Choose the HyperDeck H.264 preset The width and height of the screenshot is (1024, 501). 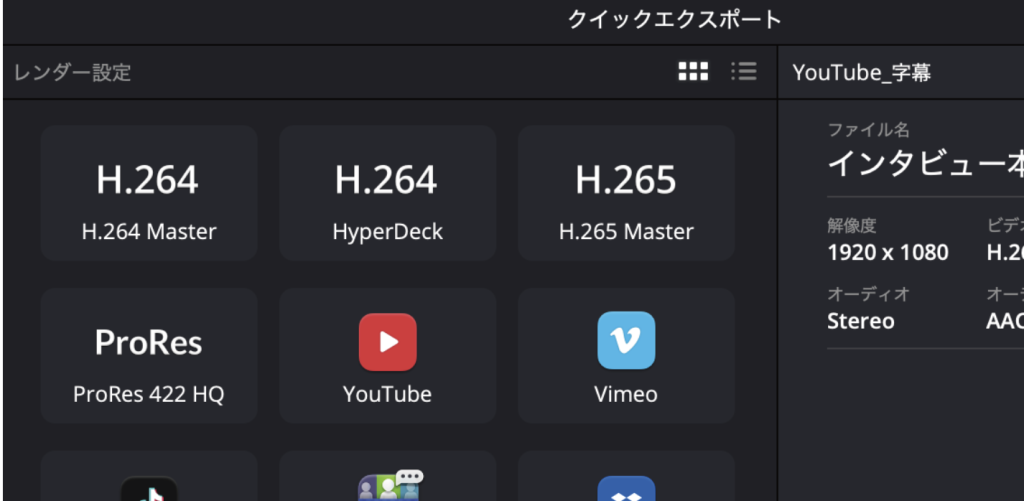point(387,194)
